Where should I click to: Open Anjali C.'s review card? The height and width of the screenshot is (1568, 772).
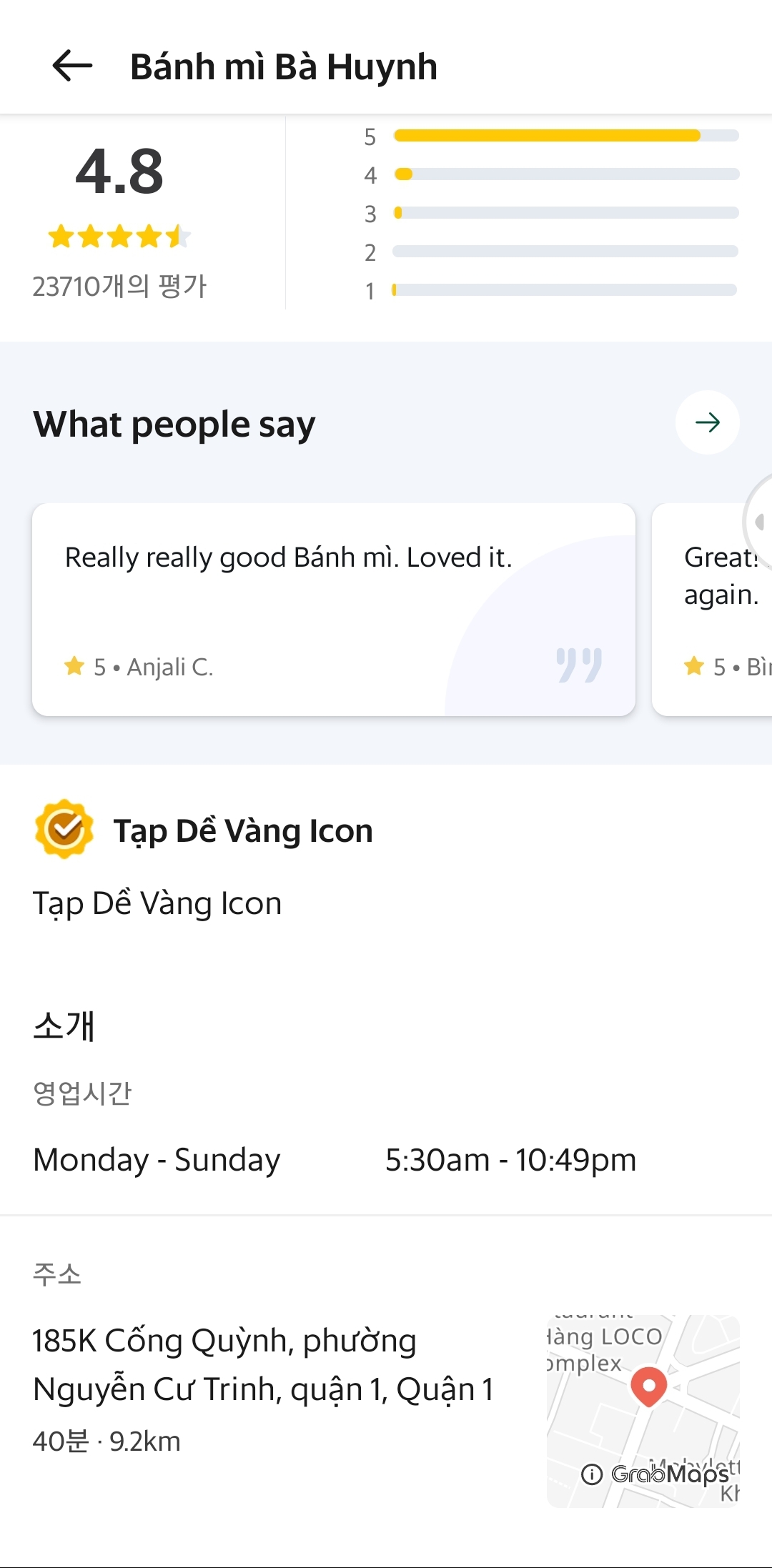click(x=334, y=610)
